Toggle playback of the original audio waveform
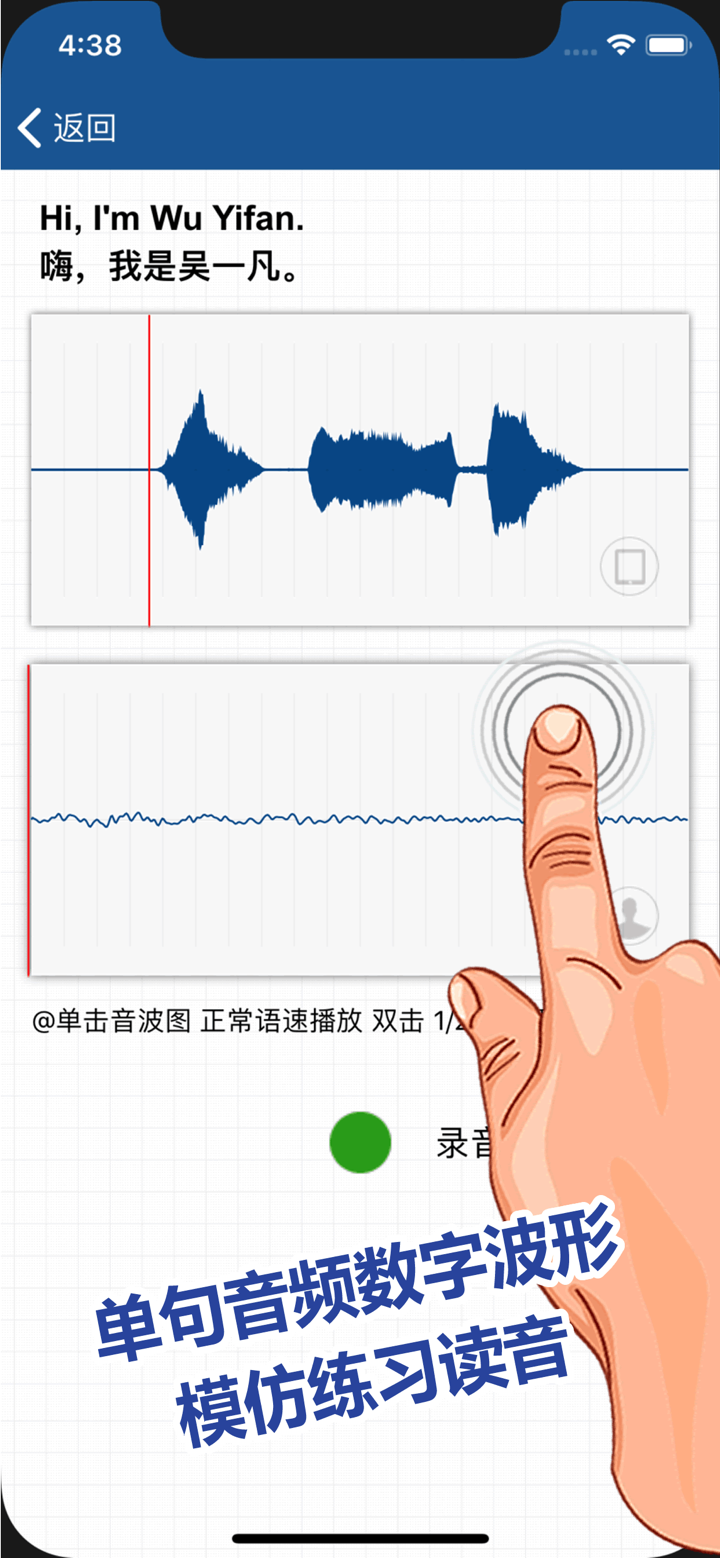Screen dimensions: 720x1558 click(x=360, y=470)
